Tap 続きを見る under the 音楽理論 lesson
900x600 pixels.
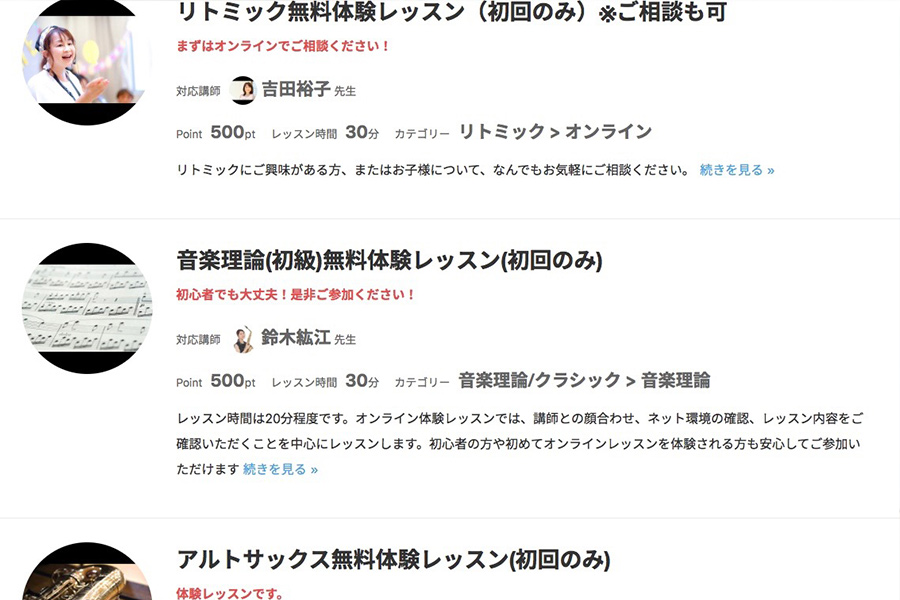point(280,469)
